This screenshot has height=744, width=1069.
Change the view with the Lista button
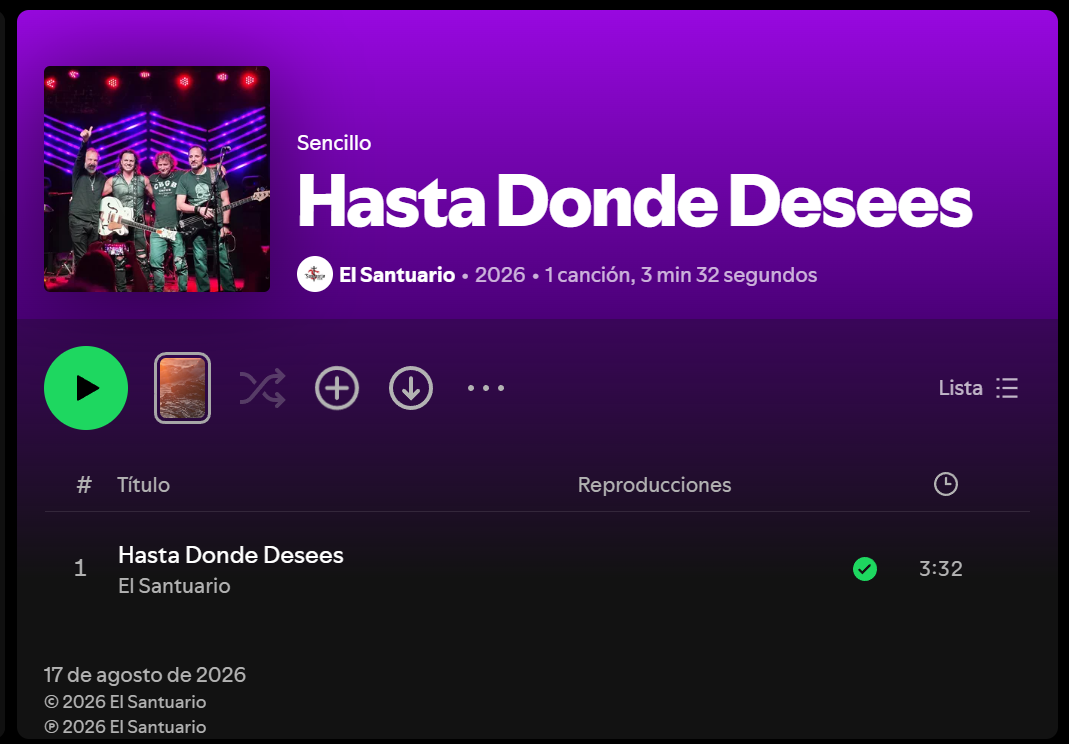click(978, 388)
